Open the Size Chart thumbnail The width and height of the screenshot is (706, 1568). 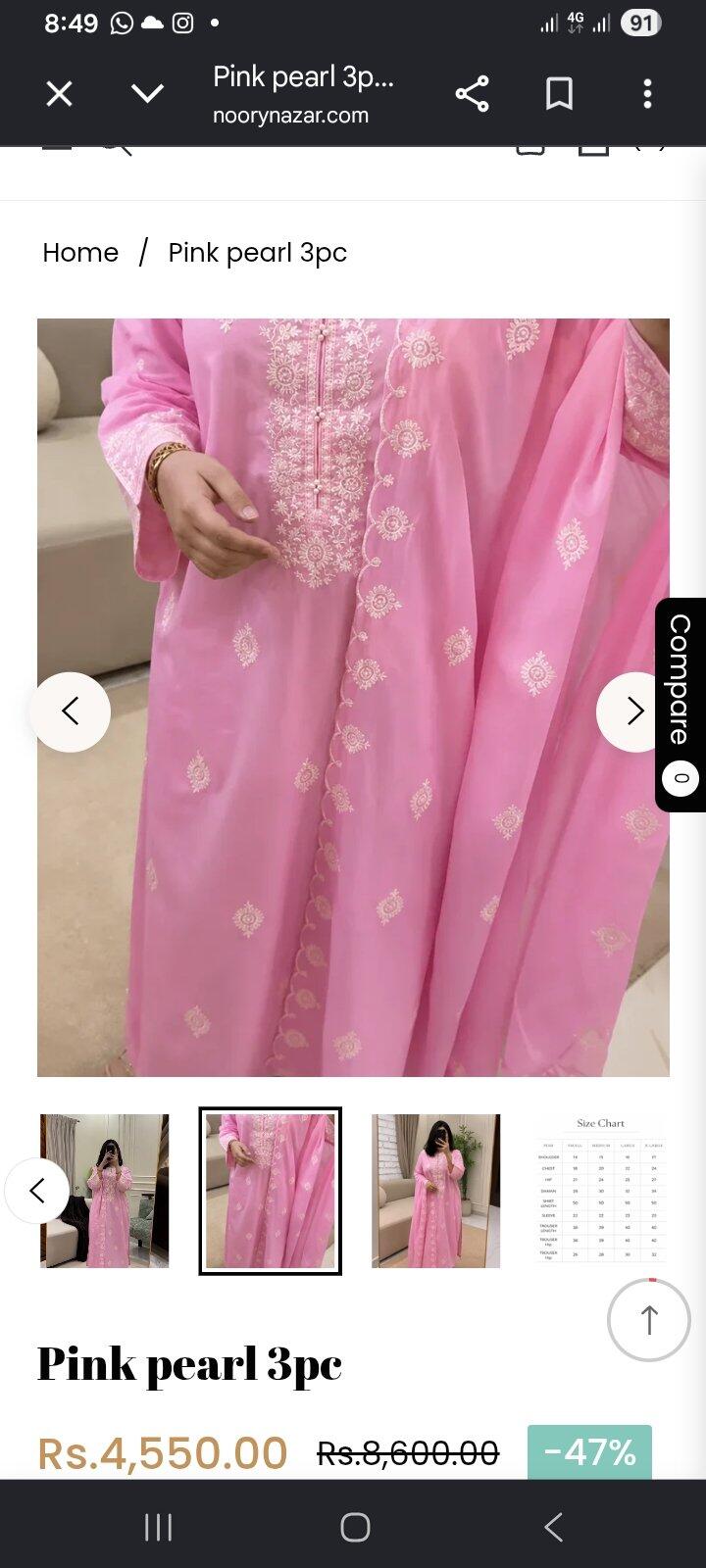click(601, 1191)
